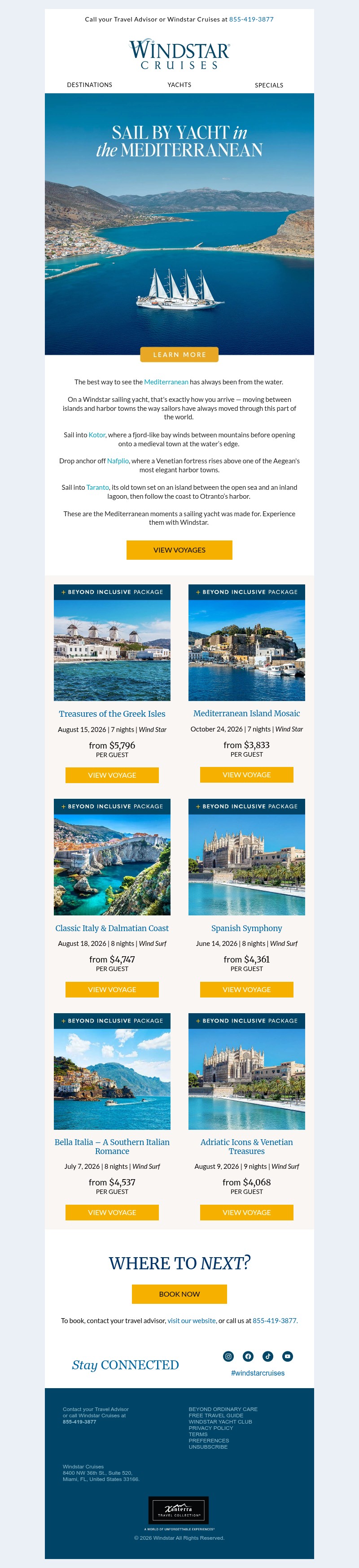Viewport: 359px width, 1568px height.
Task: Open the Unsubscribe link
Action: pyautogui.click(x=208, y=1446)
